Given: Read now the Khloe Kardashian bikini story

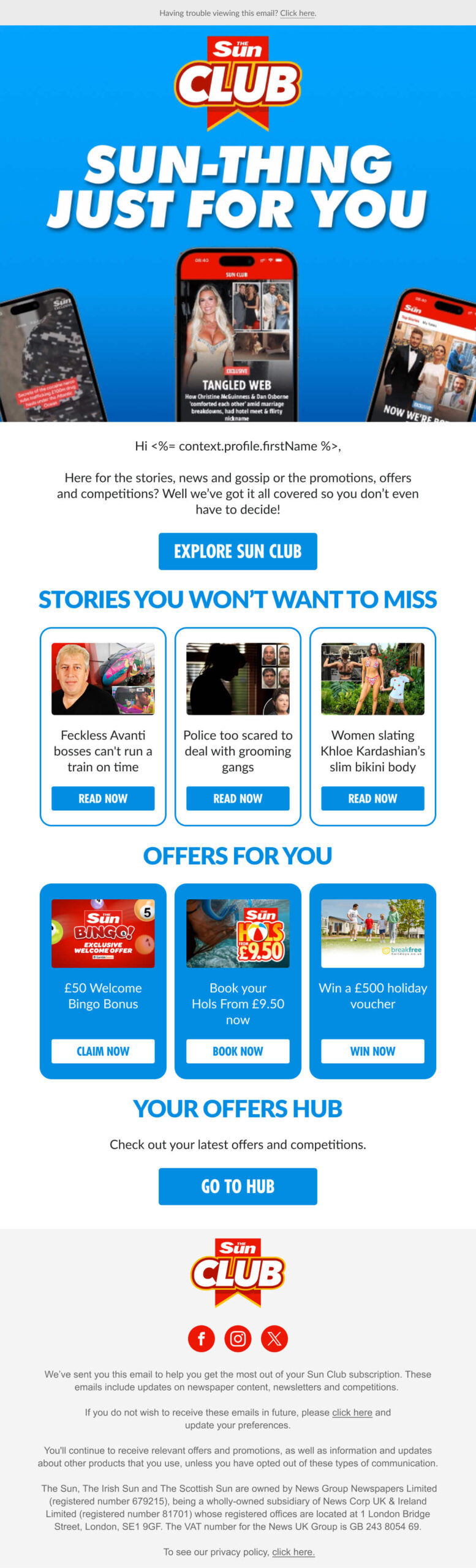Looking at the screenshot, I should (x=372, y=799).
